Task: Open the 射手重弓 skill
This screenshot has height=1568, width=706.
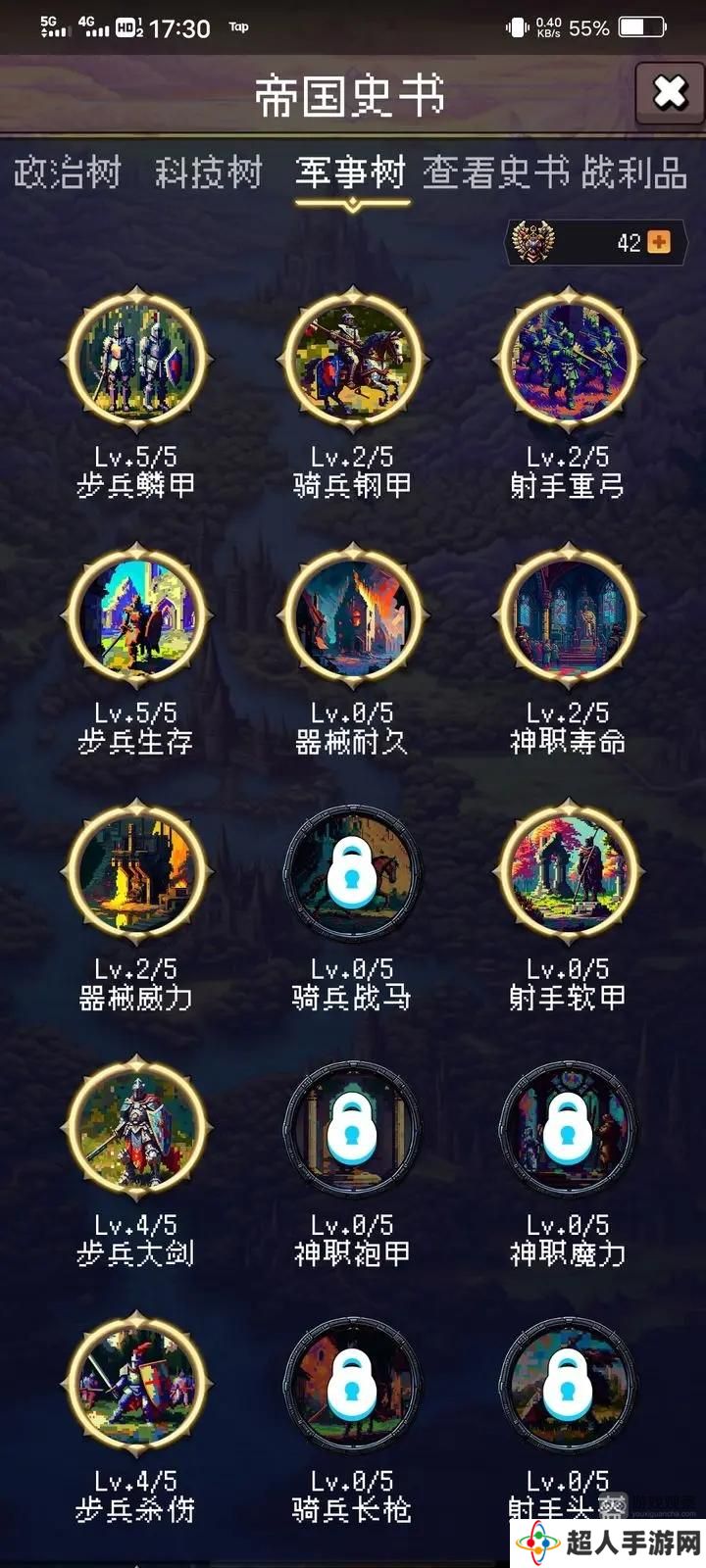Action: (x=568, y=359)
